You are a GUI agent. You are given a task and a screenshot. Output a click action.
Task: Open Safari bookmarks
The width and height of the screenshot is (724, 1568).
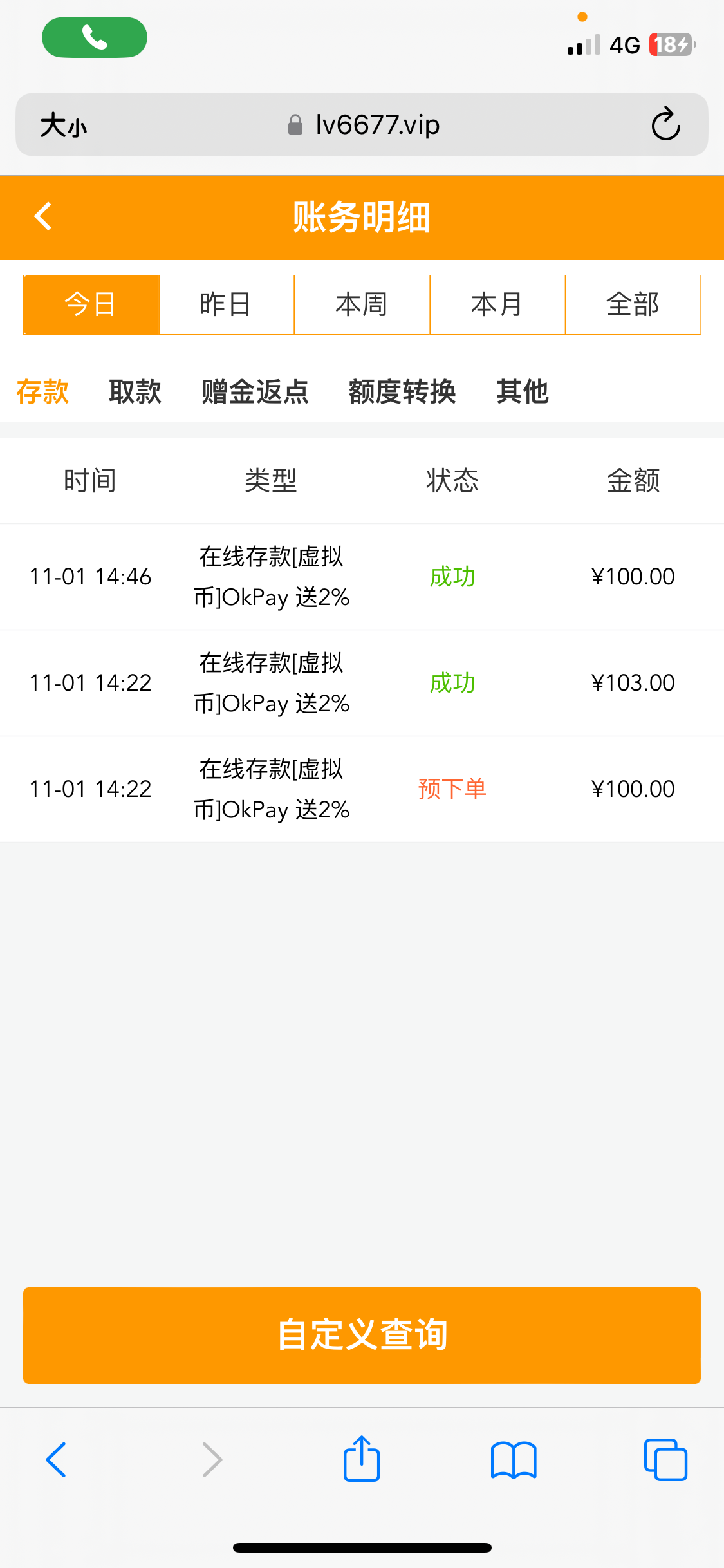tap(513, 1459)
